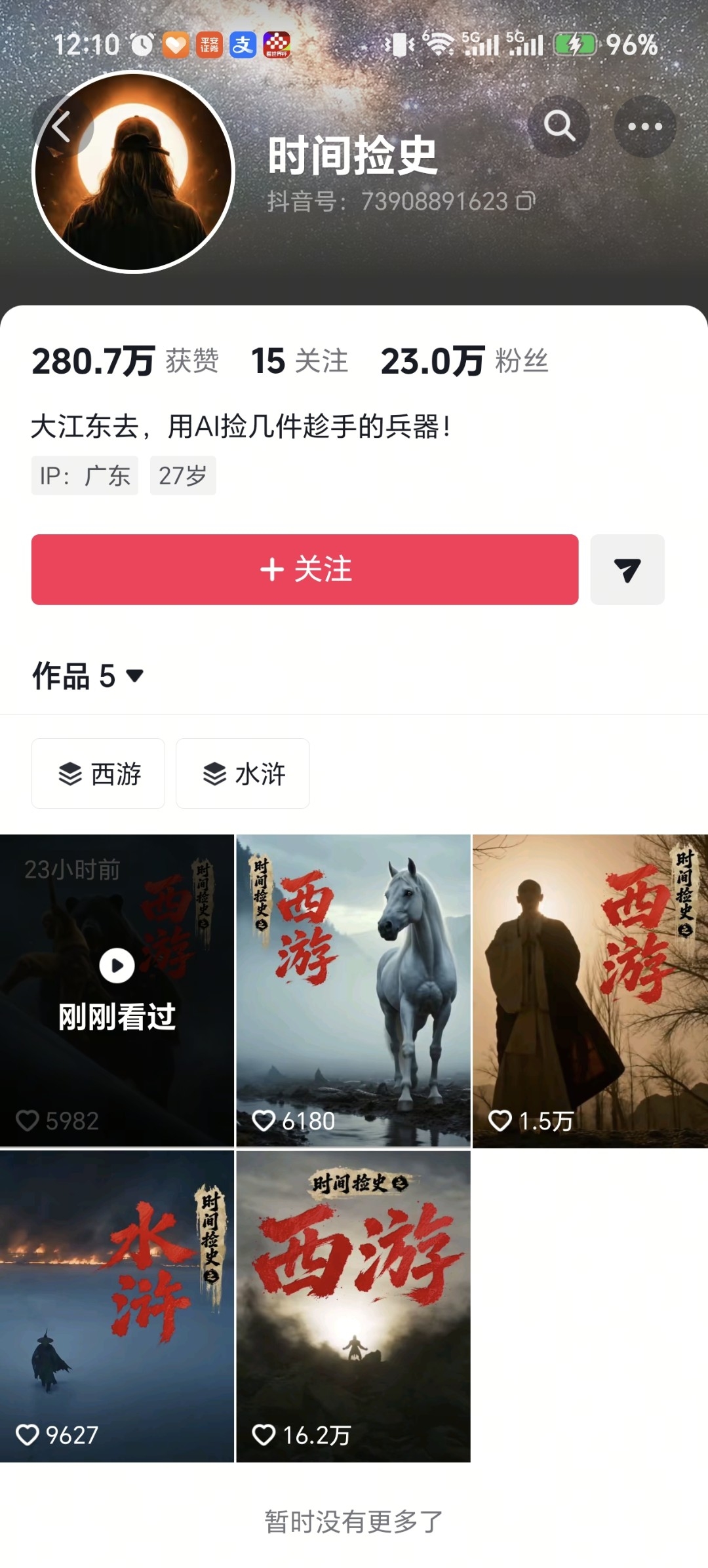Open the monk video with 1.5万 likes
The height and width of the screenshot is (1568, 708).
[x=590, y=990]
